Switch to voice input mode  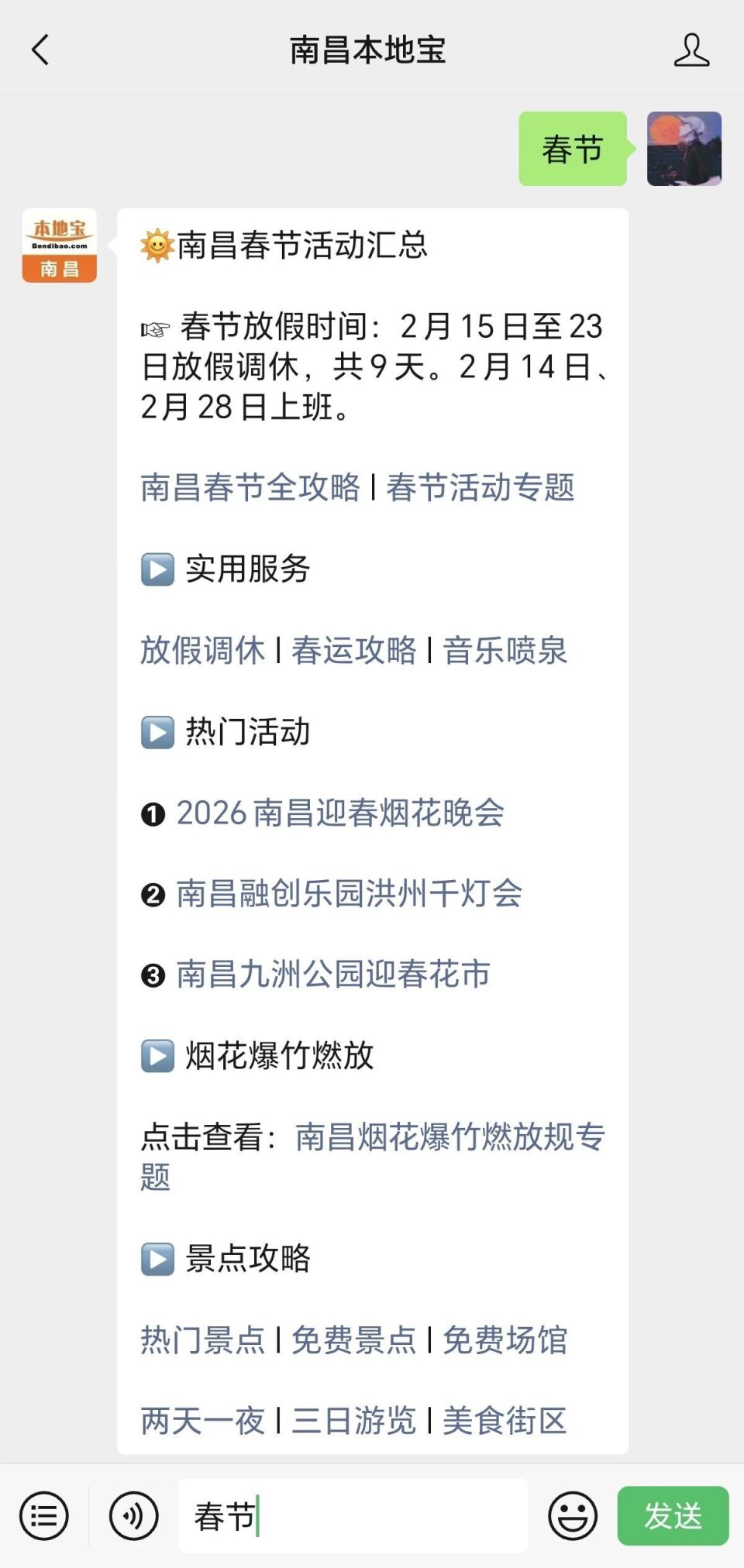coord(133,1516)
